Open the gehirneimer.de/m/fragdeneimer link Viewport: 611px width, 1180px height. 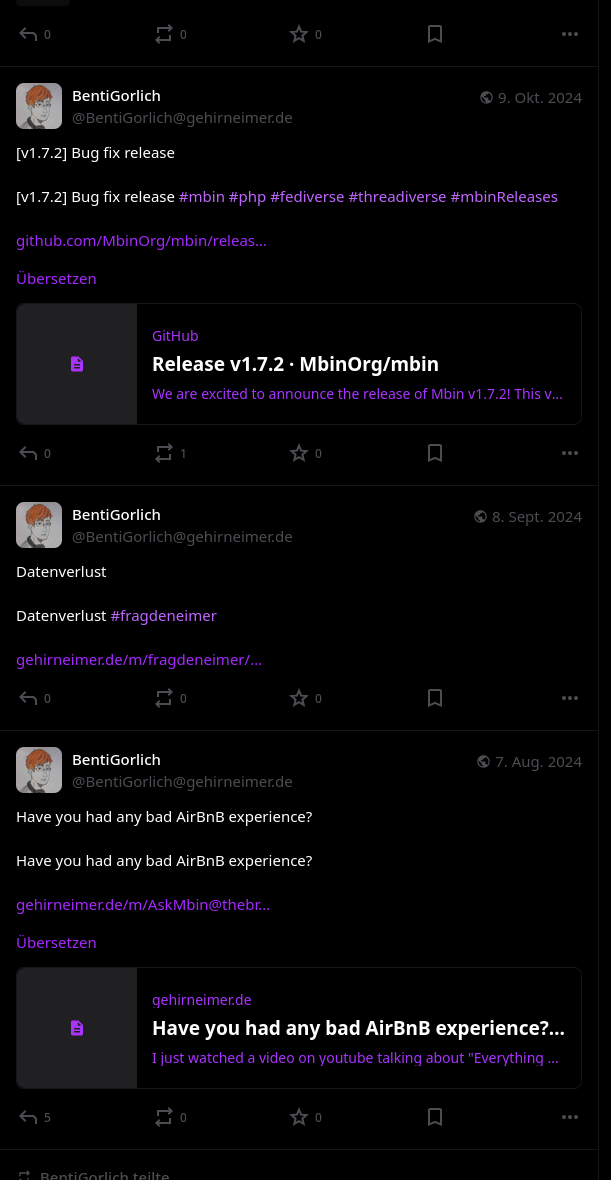tap(139, 660)
